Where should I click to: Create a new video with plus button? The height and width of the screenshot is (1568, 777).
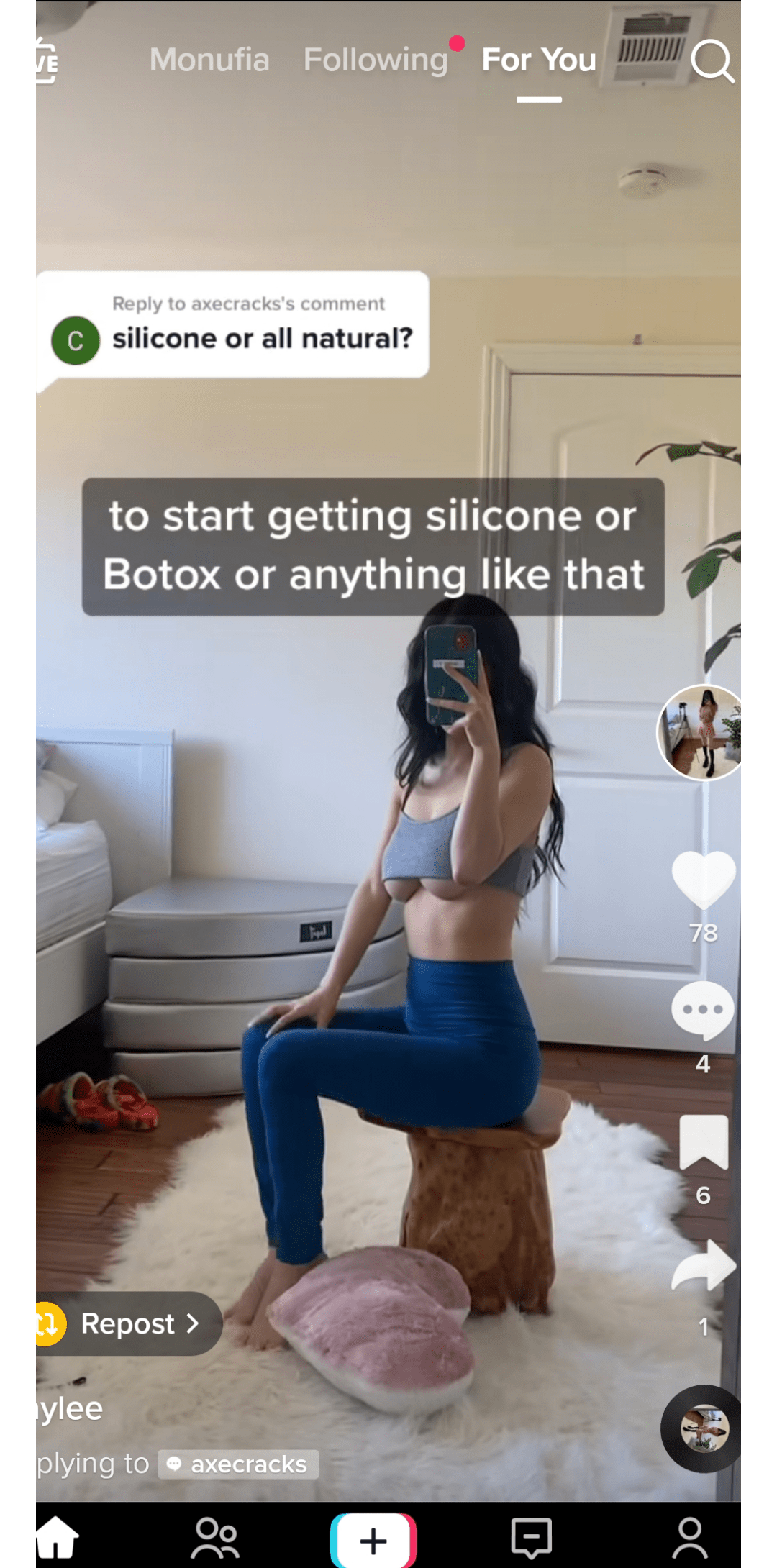(373, 1540)
